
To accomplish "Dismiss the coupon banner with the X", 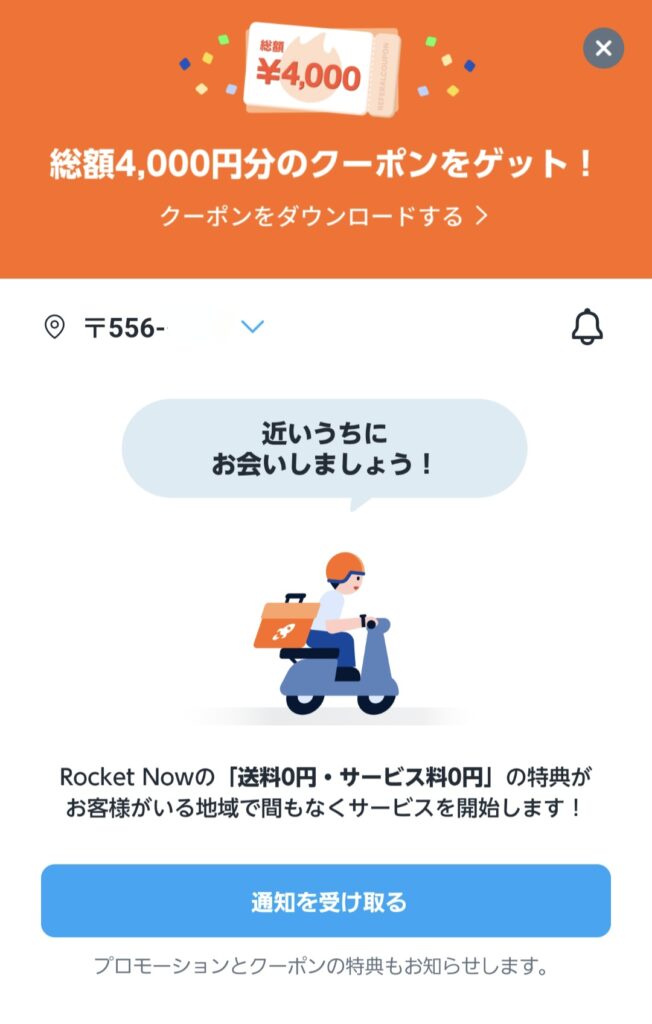I will [x=603, y=48].
